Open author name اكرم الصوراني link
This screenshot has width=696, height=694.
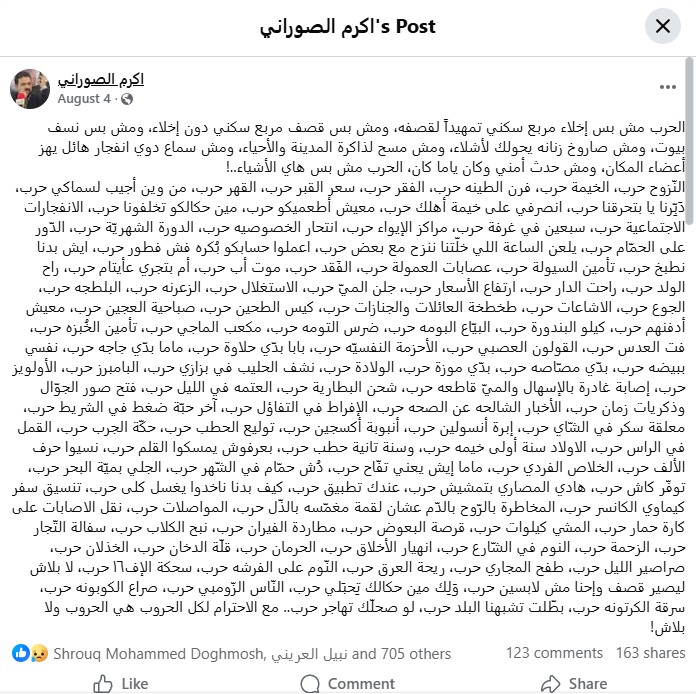100,79
